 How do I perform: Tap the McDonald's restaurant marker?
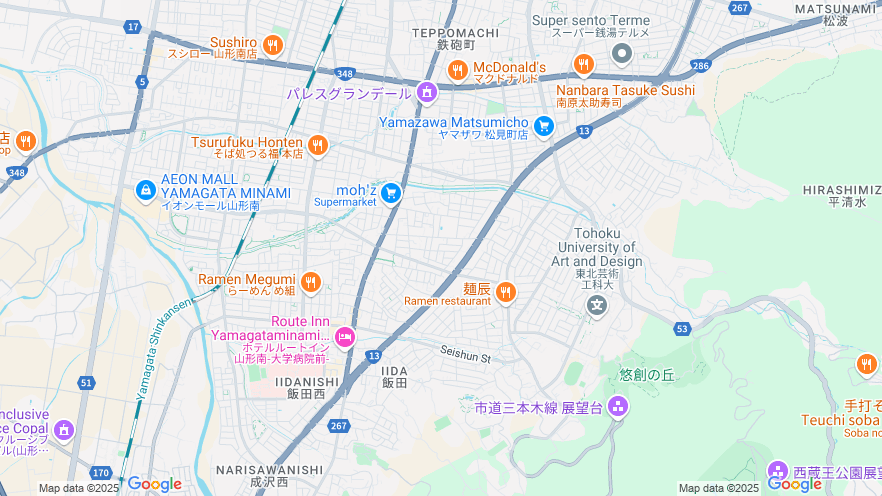tap(458, 69)
